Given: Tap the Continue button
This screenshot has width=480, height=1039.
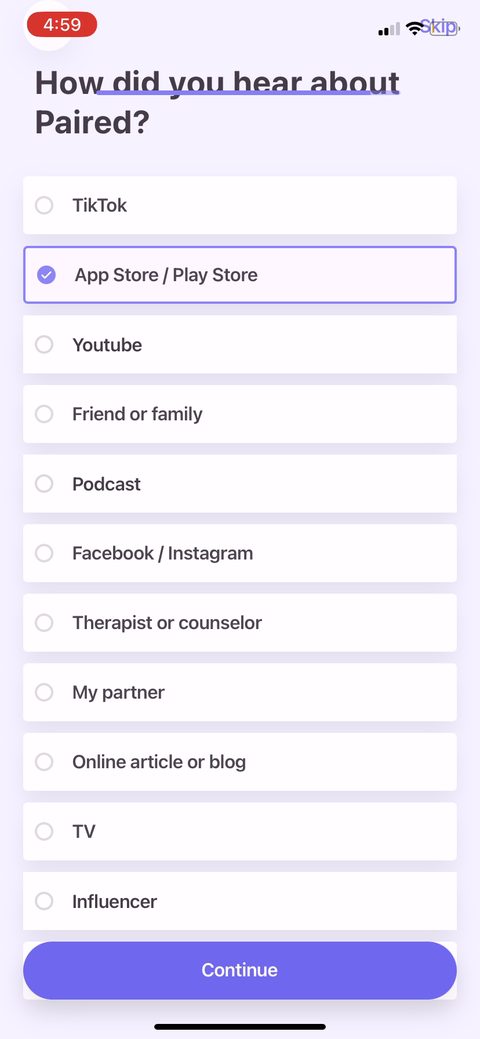Looking at the screenshot, I should pyautogui.click(x=239, y=970).
